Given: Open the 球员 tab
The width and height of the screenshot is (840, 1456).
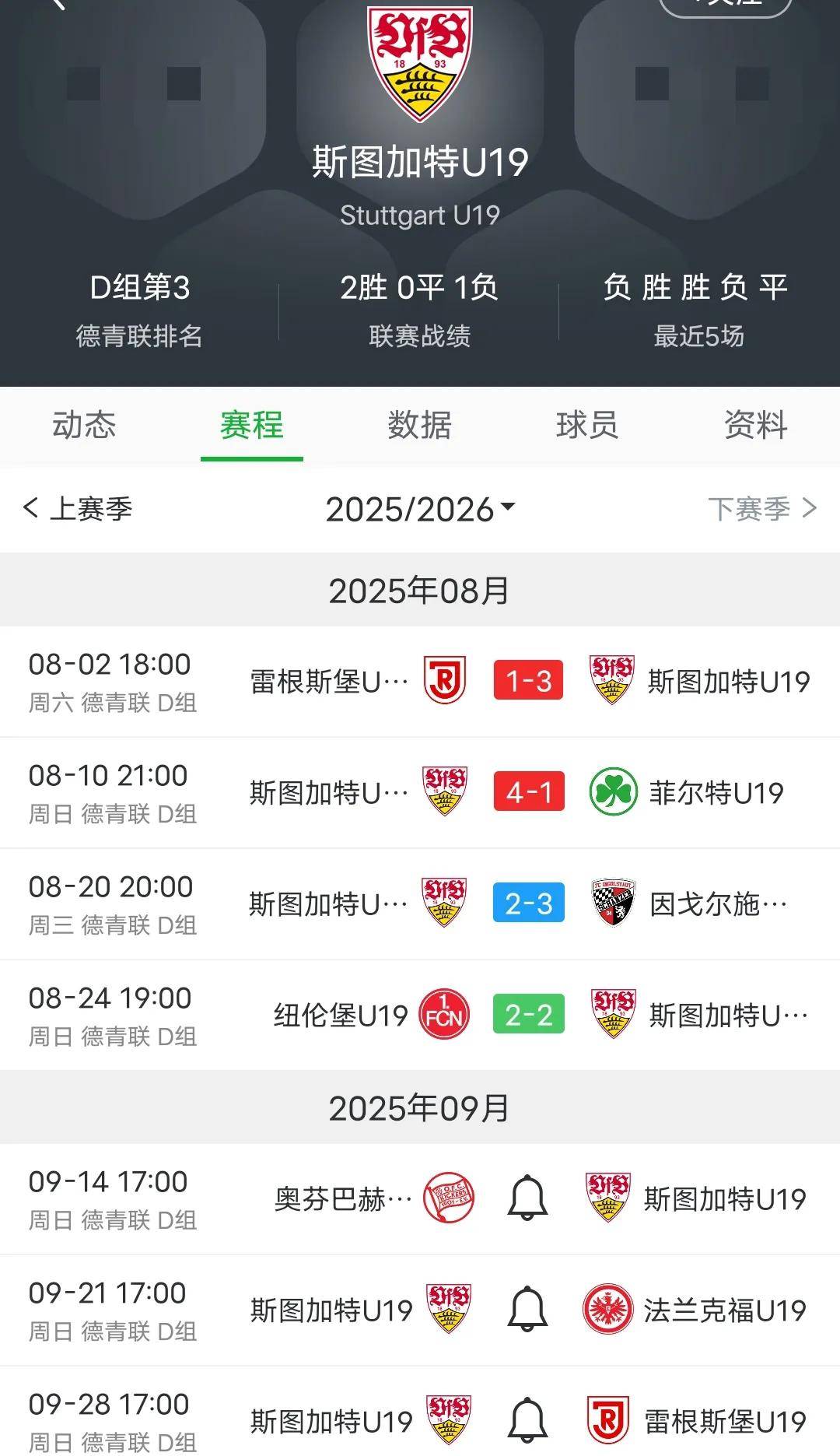Looking at the screenshot, I should [x=589, y=425].
